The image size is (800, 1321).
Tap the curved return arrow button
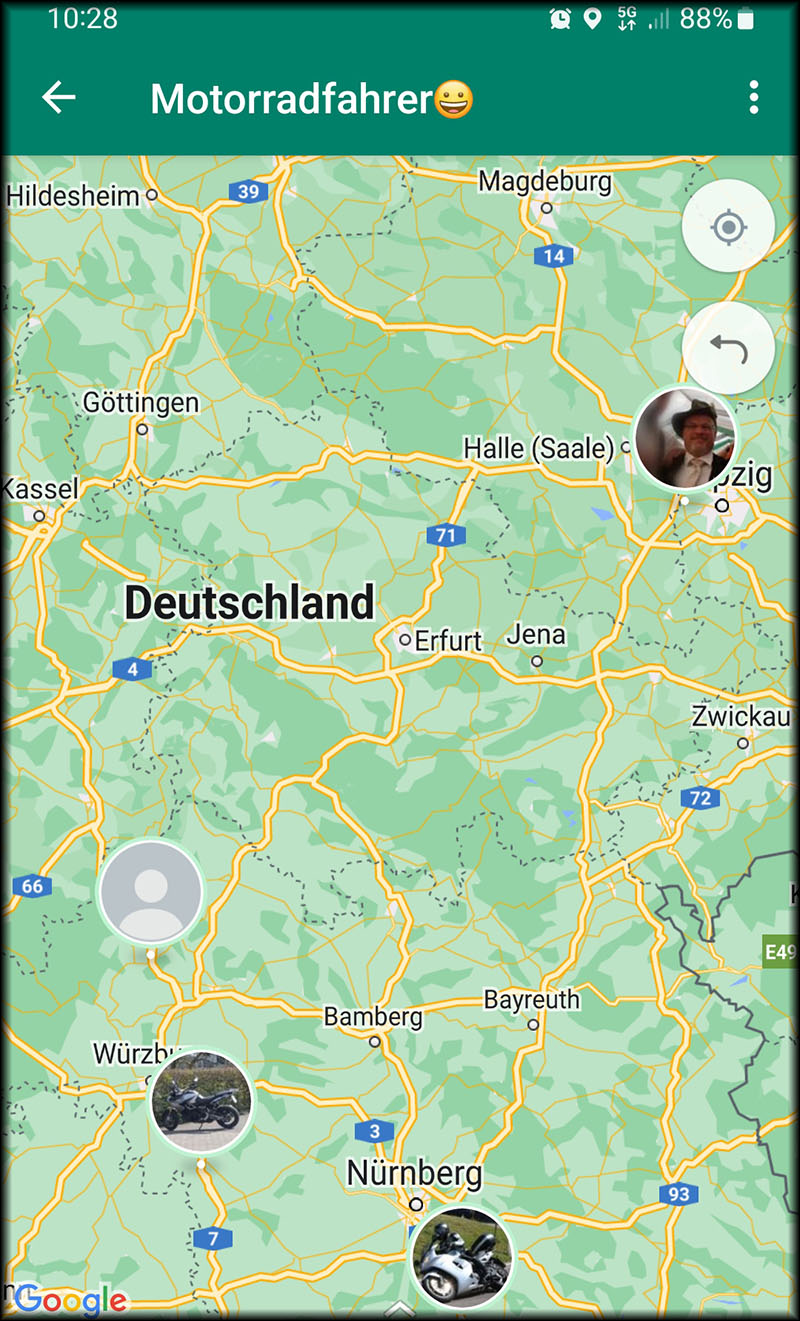(728, 348)
